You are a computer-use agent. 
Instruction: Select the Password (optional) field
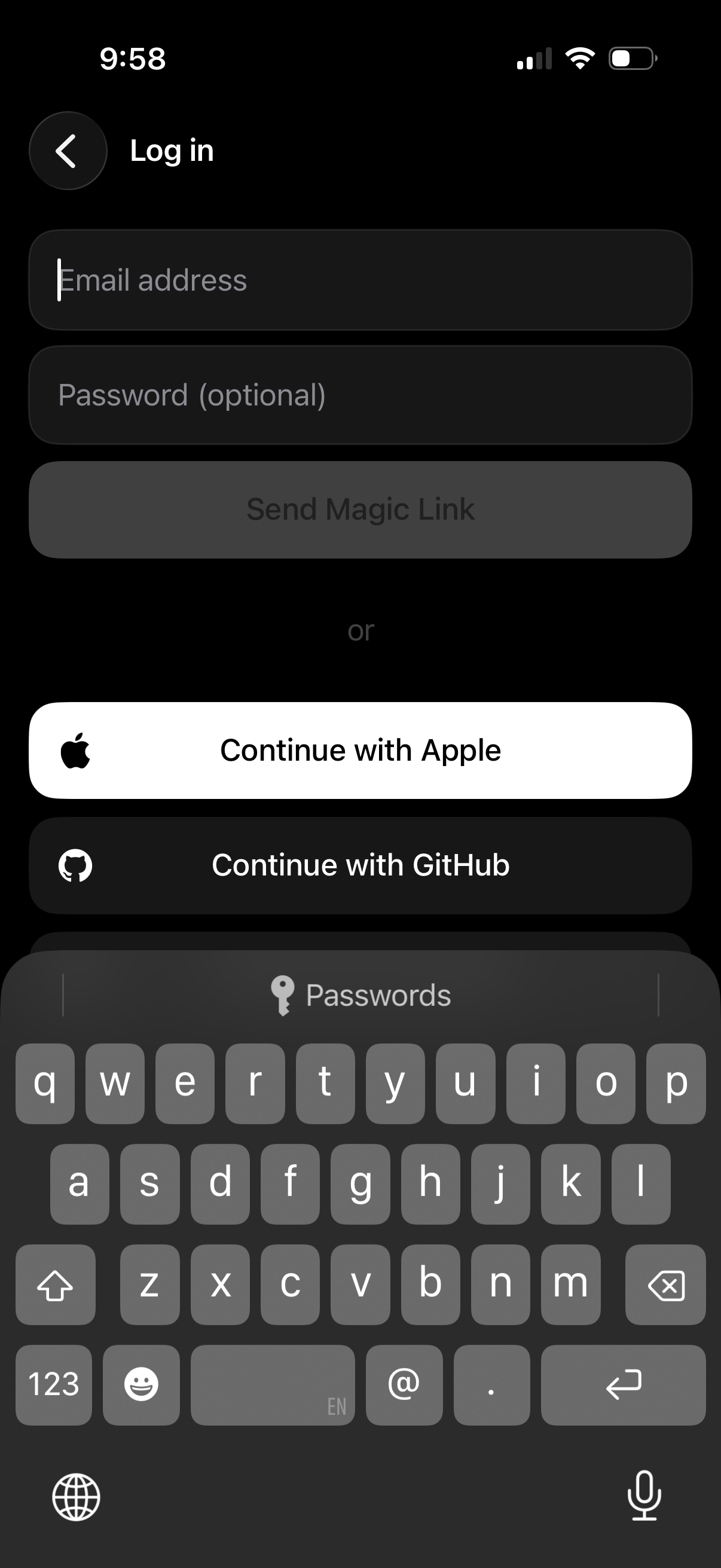coord(360,395)
